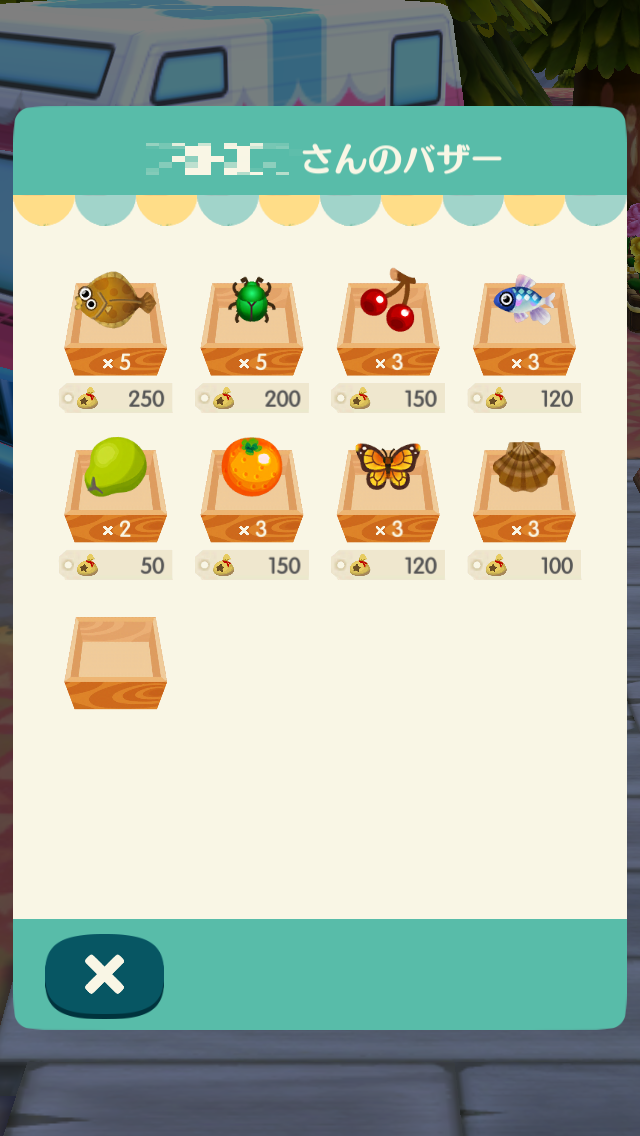This screenshot has height=1136, width=640.
Task: Pick the green pear box priced 50
Action: pos(115,492)
